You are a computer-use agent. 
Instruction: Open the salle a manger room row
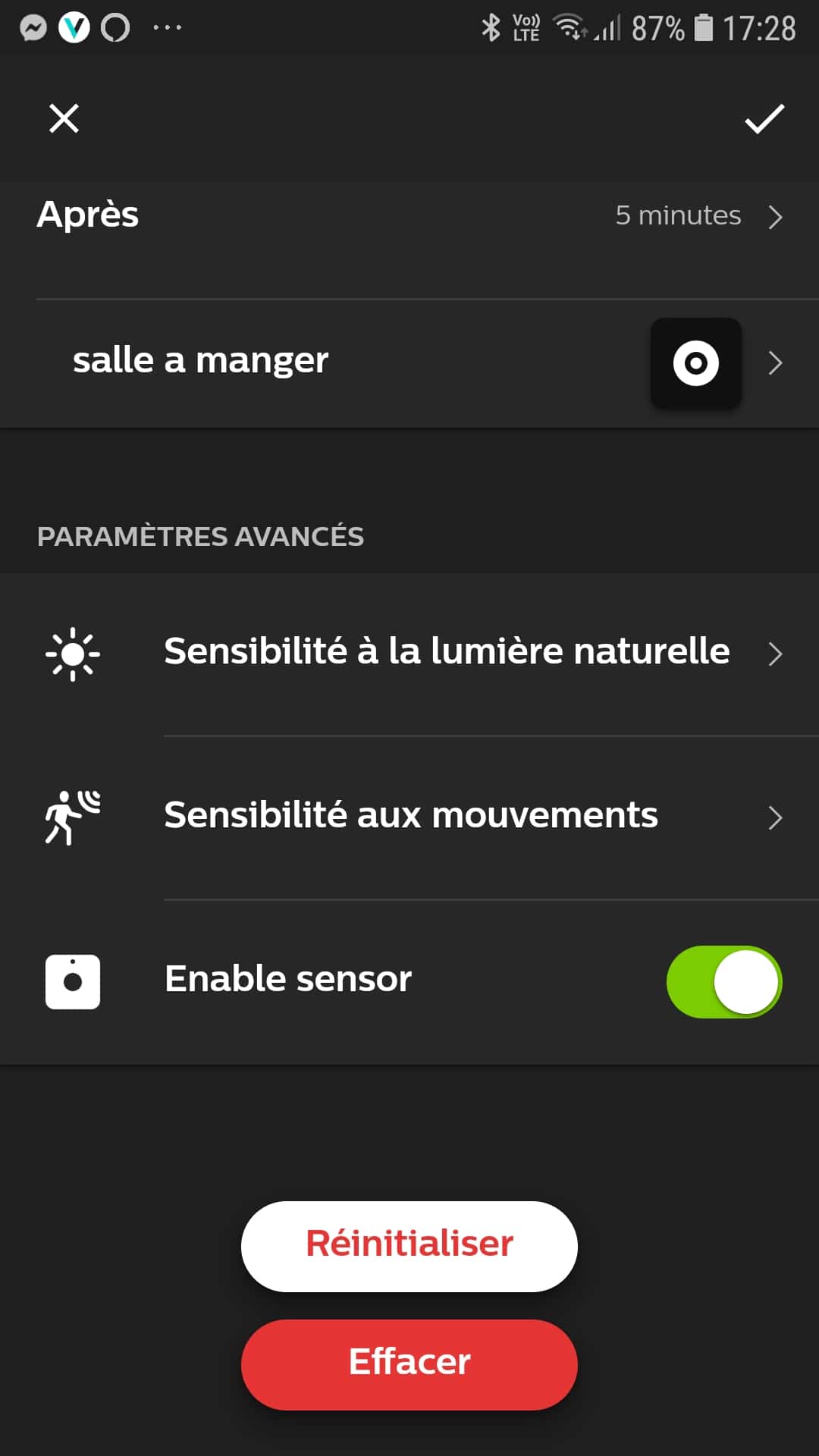[409, 362]
